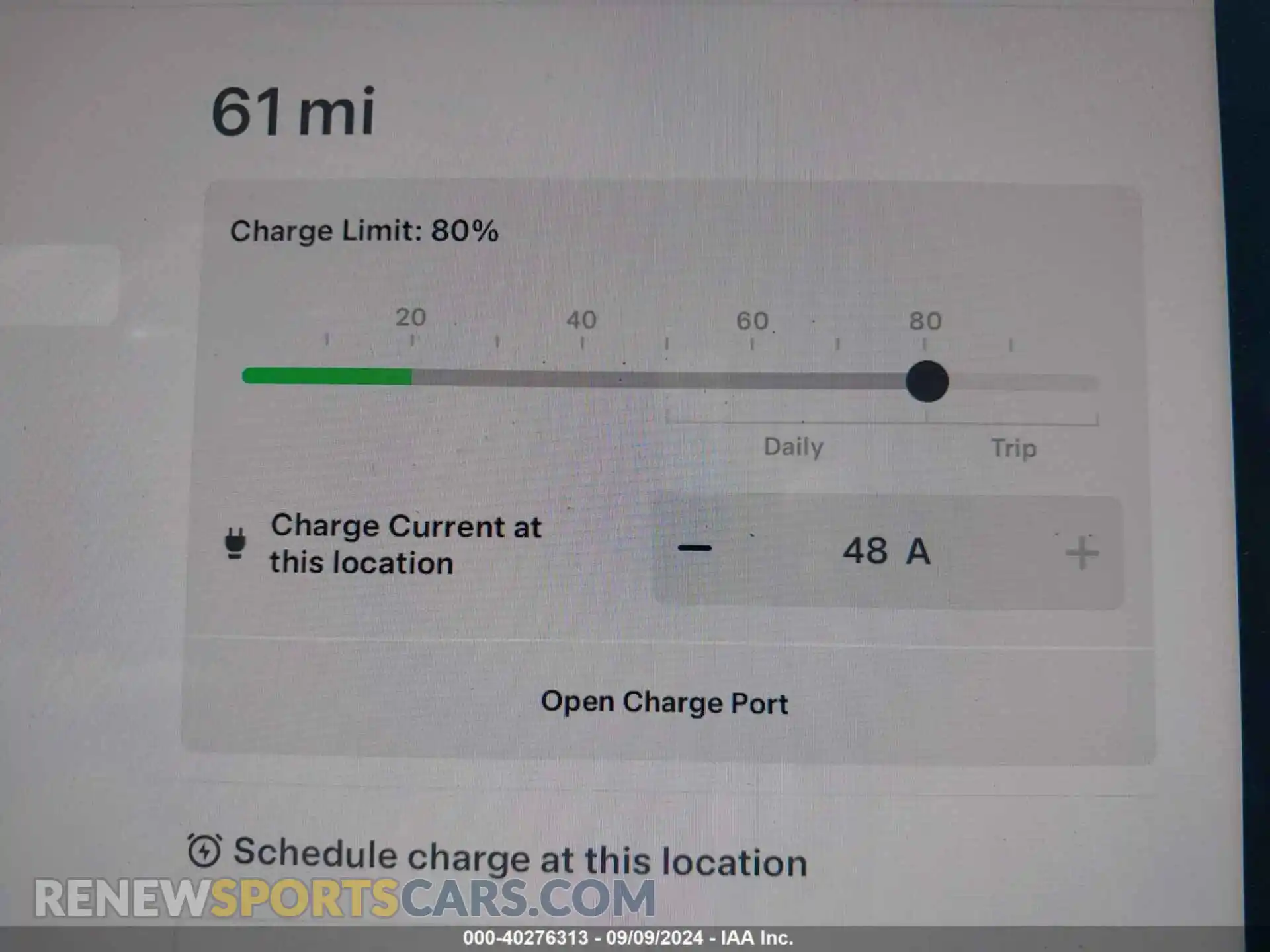Tap the charge limit slider handle
Image resolution: width=1270 pixels, height=952 pixels.
tap(927, 381)
